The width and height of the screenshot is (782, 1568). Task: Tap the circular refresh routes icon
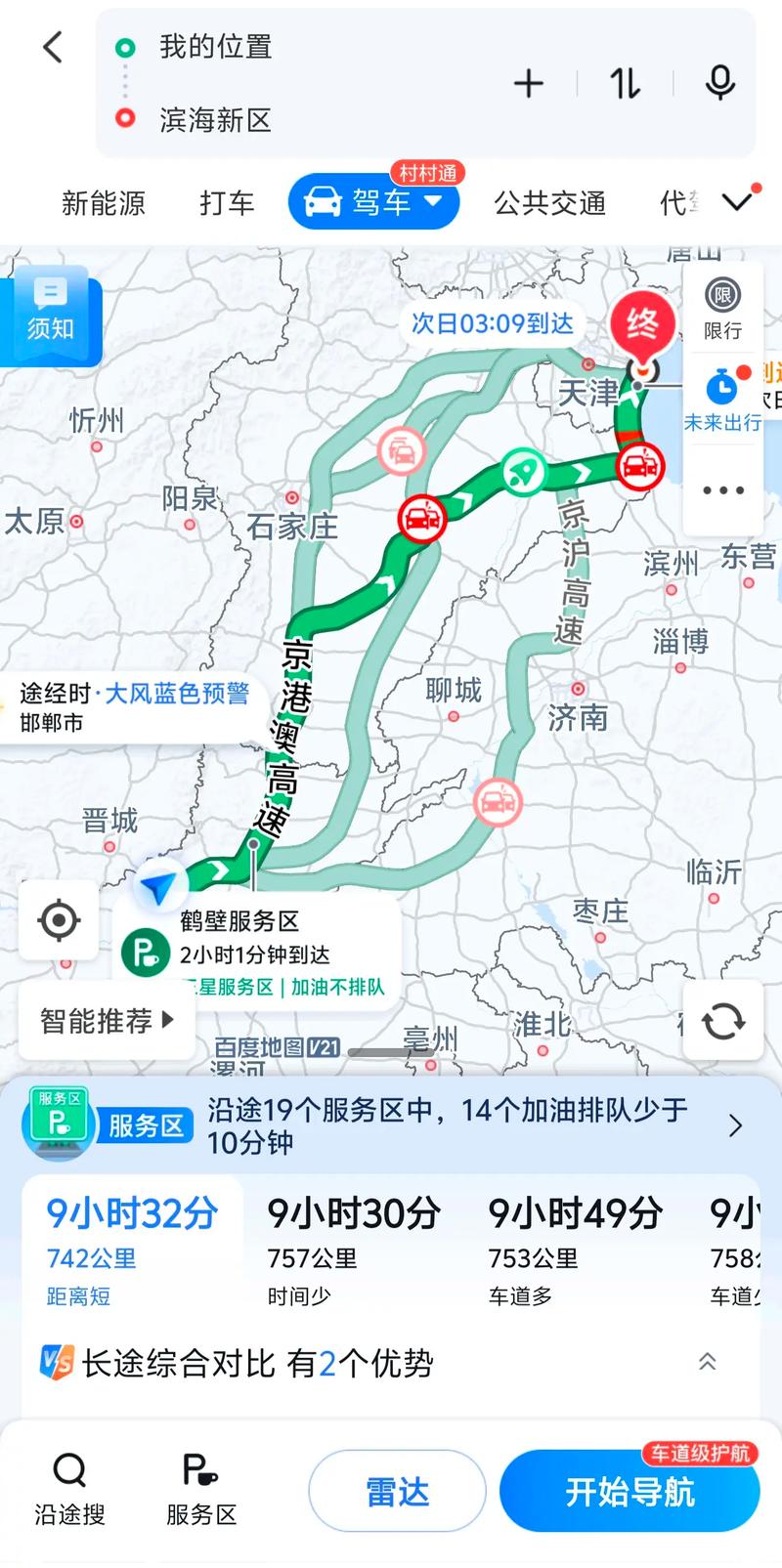pos(722,1022)
